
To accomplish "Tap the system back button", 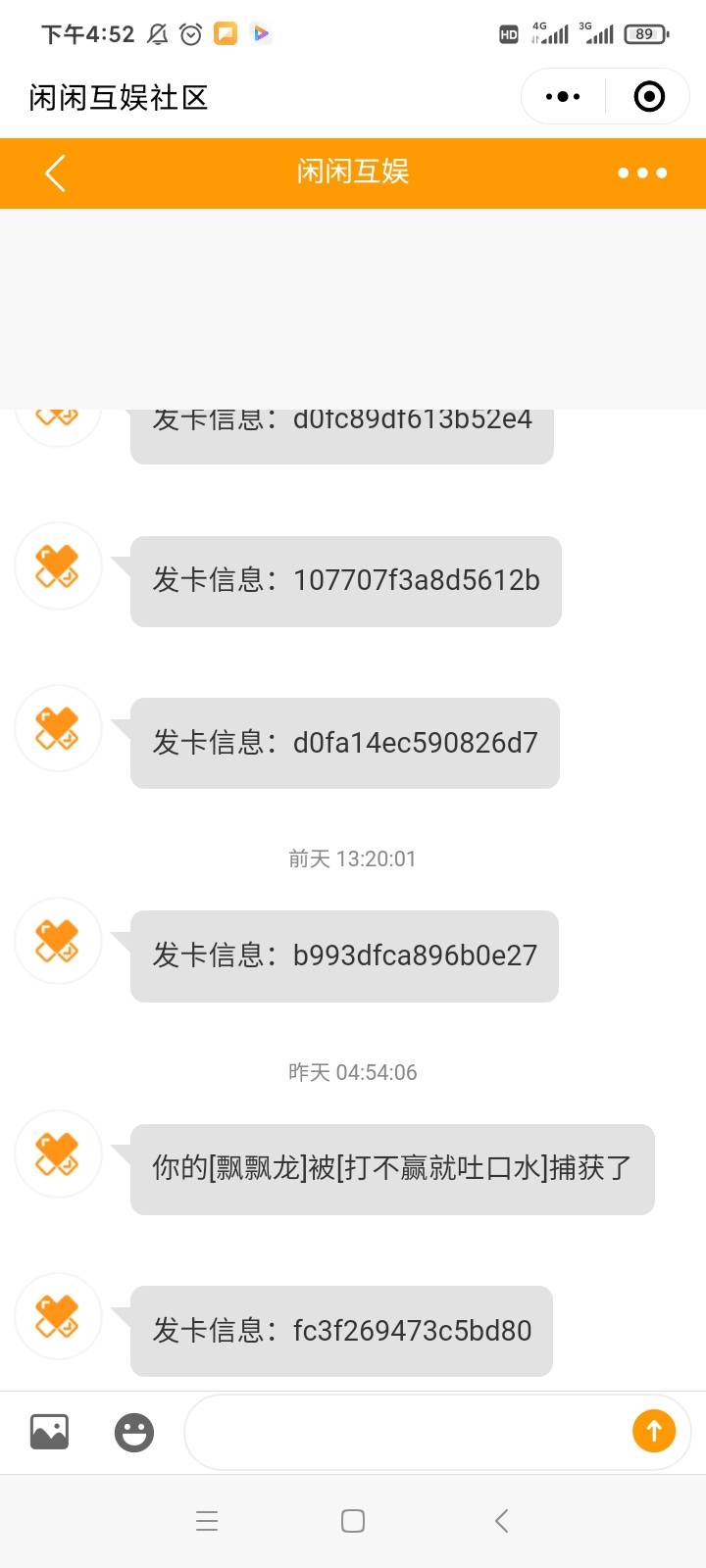I will 501,1521.
